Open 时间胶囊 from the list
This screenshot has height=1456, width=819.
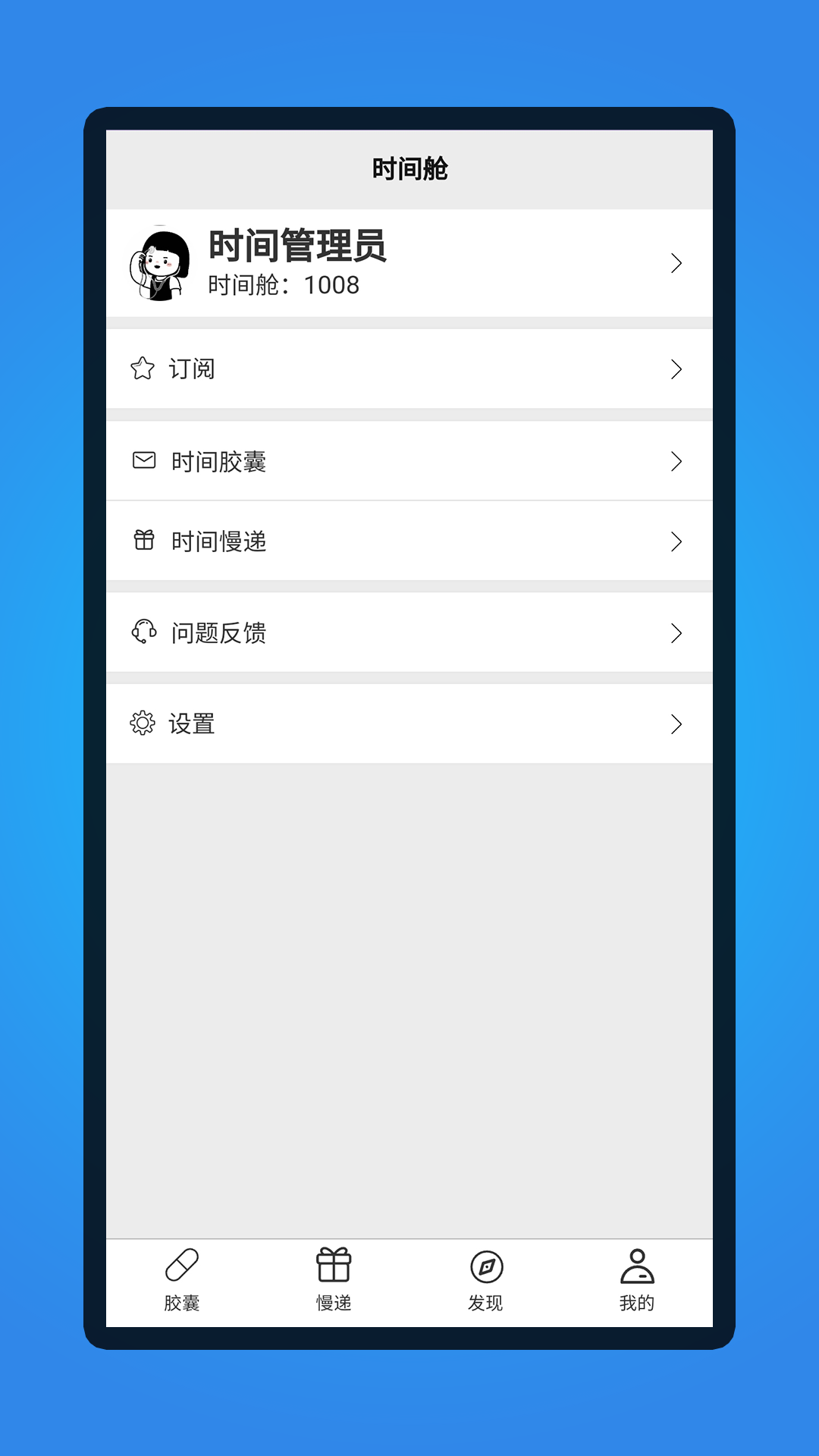click(409, 461)
